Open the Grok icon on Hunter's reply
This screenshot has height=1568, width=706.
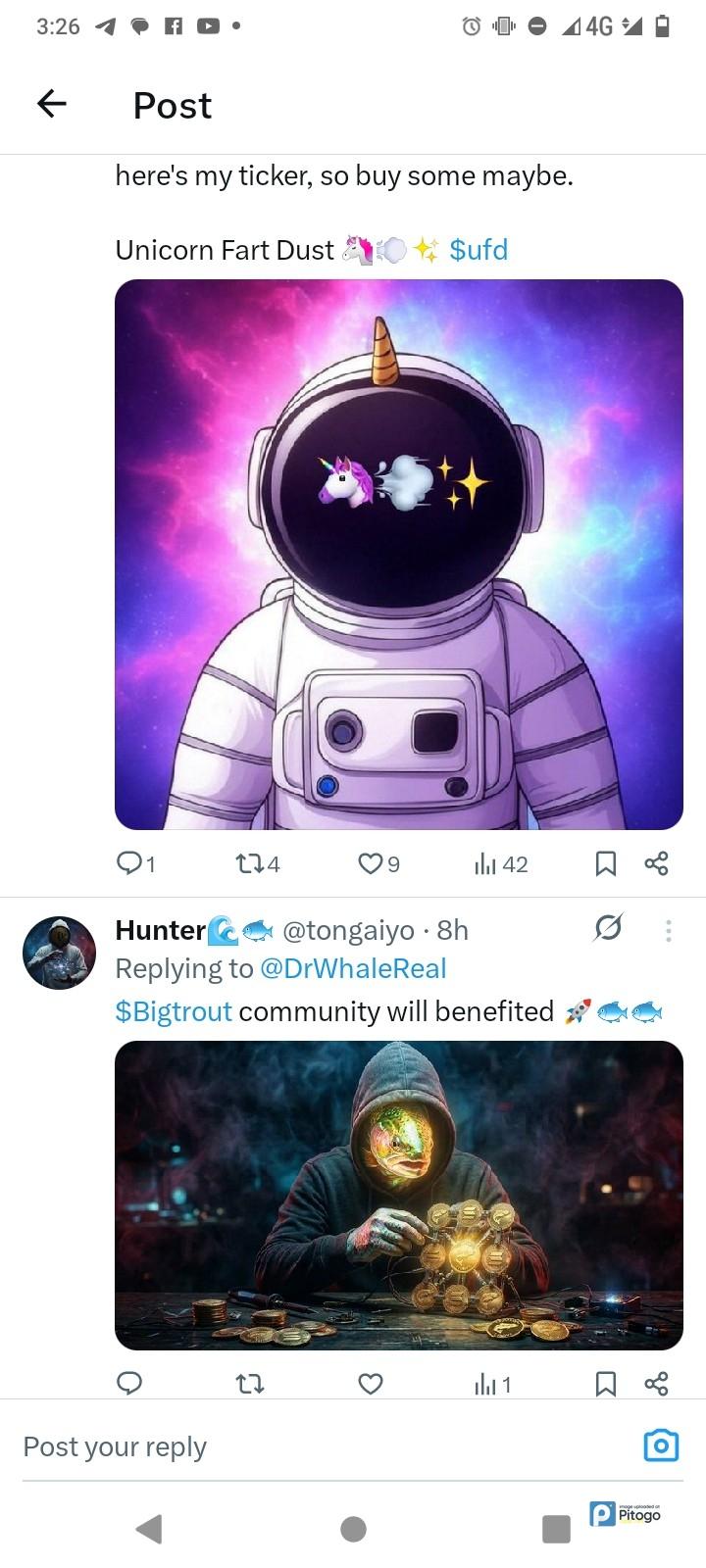pos(608,928)
